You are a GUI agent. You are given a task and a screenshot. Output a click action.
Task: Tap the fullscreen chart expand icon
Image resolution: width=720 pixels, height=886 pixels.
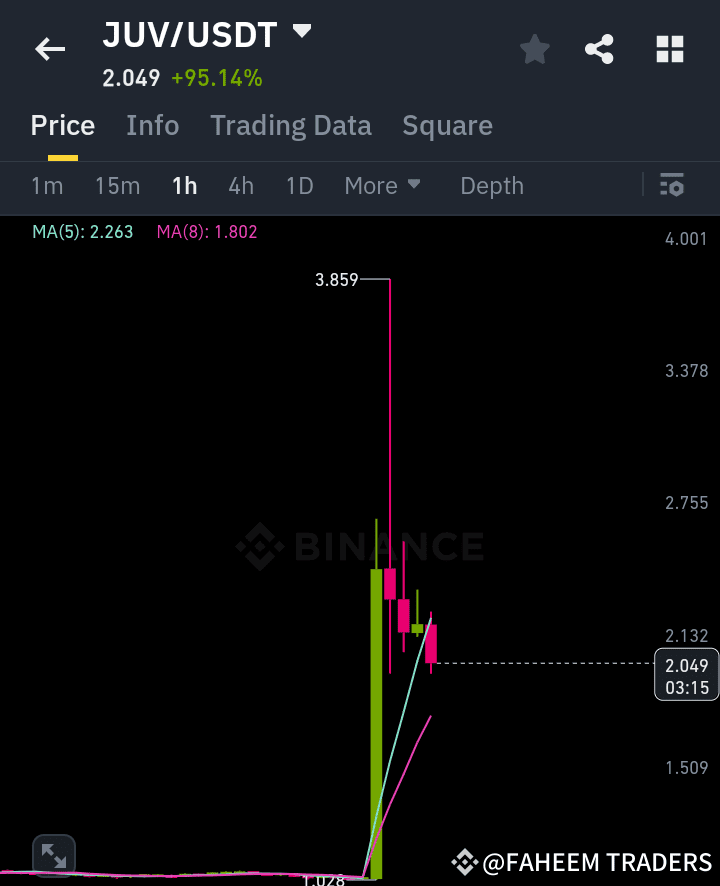[x=53, y=853]
